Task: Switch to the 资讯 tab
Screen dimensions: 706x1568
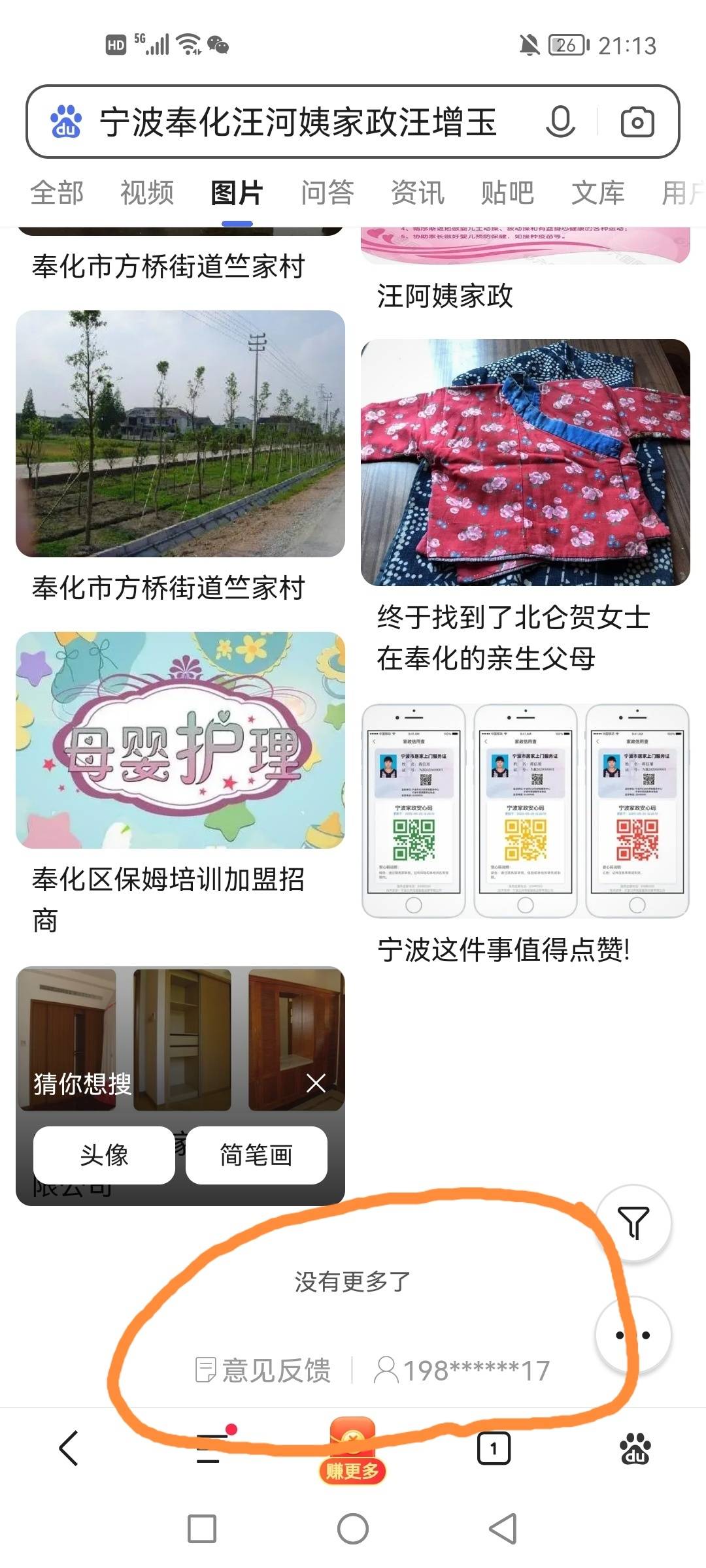Action: tap(418, 193)
